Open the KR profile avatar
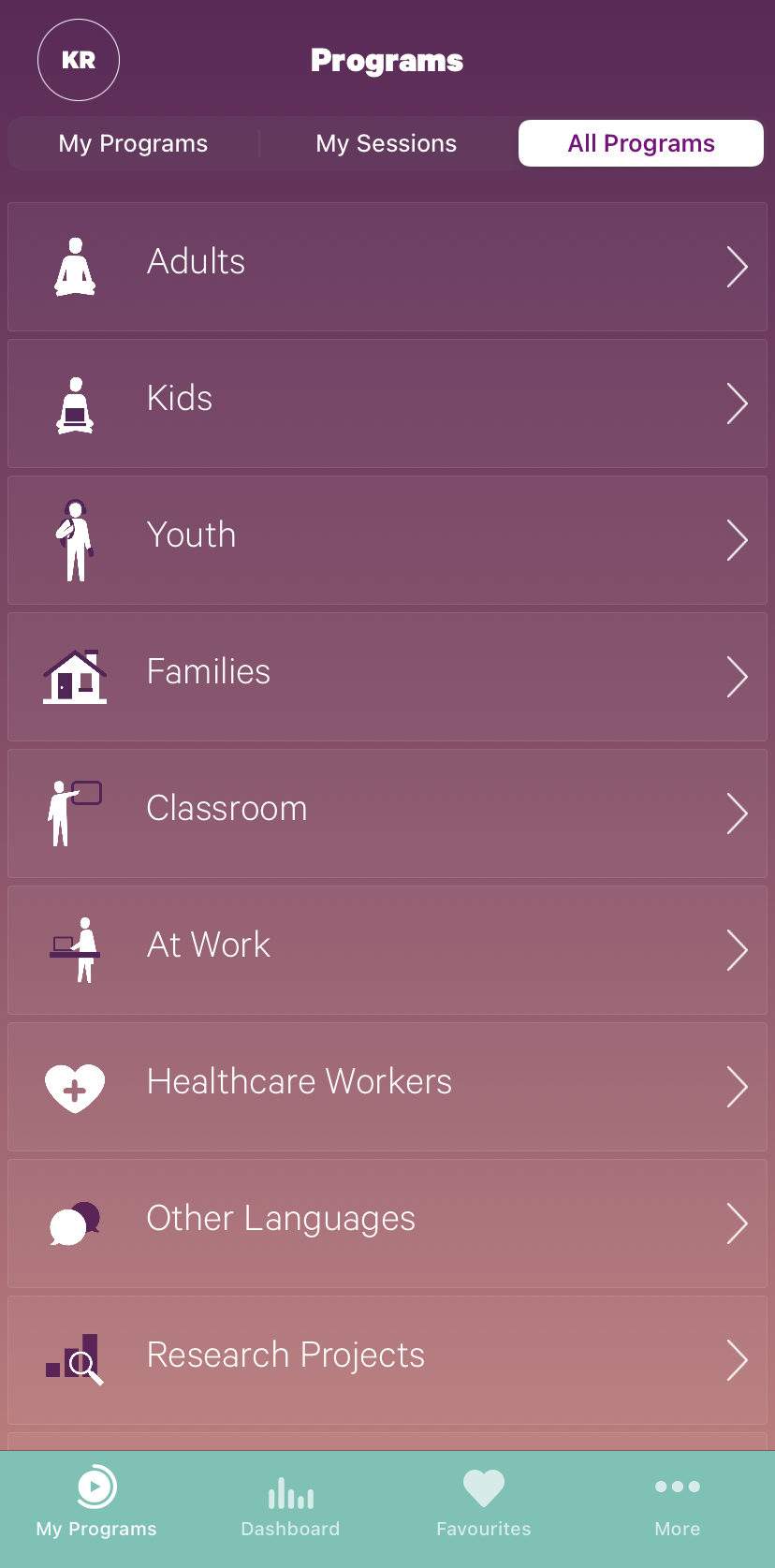This screenshot has width=775, height=1568. 79,60
